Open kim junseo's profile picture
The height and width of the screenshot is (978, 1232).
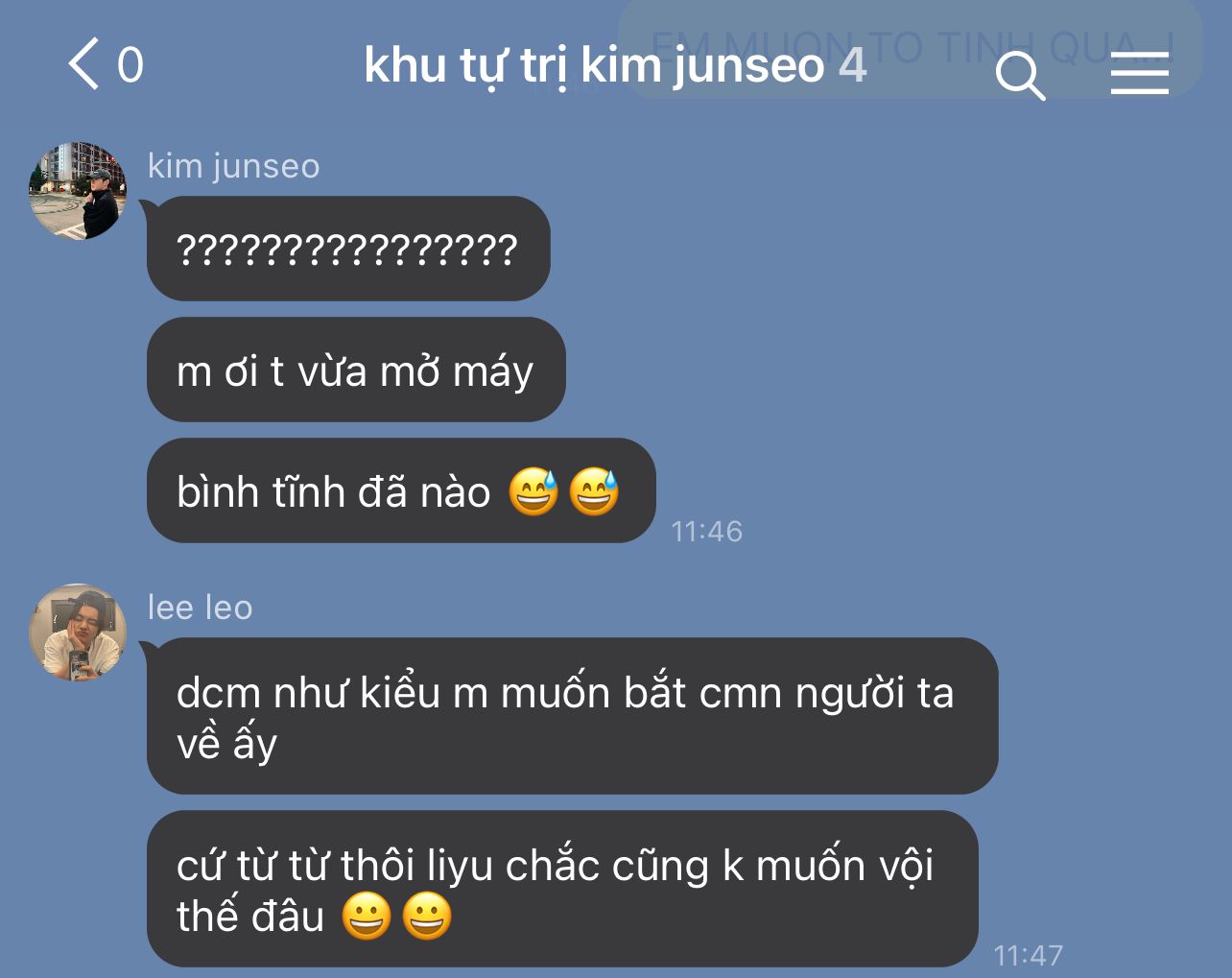click(x=78, y=190)
